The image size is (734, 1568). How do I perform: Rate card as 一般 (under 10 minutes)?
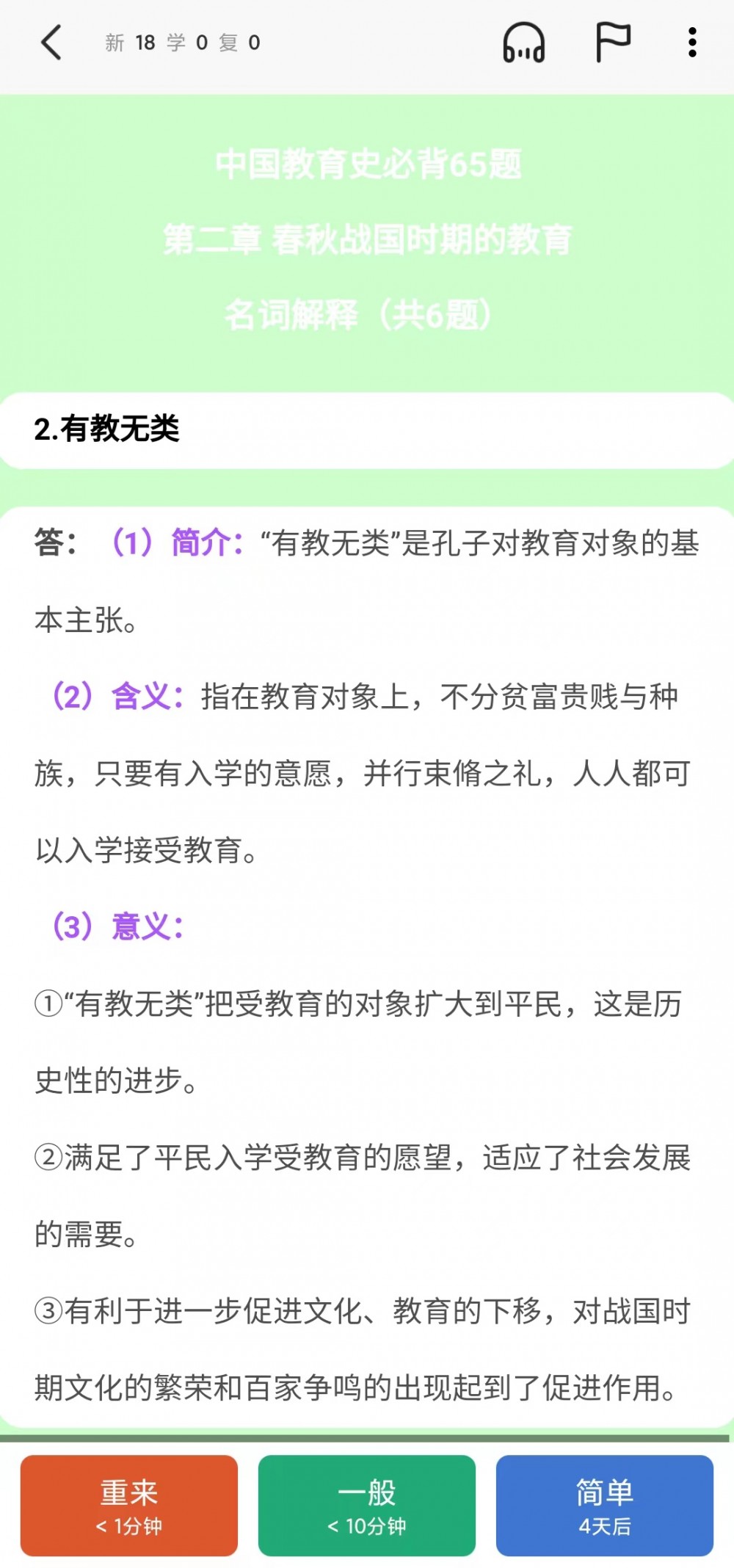(367, 1506)
